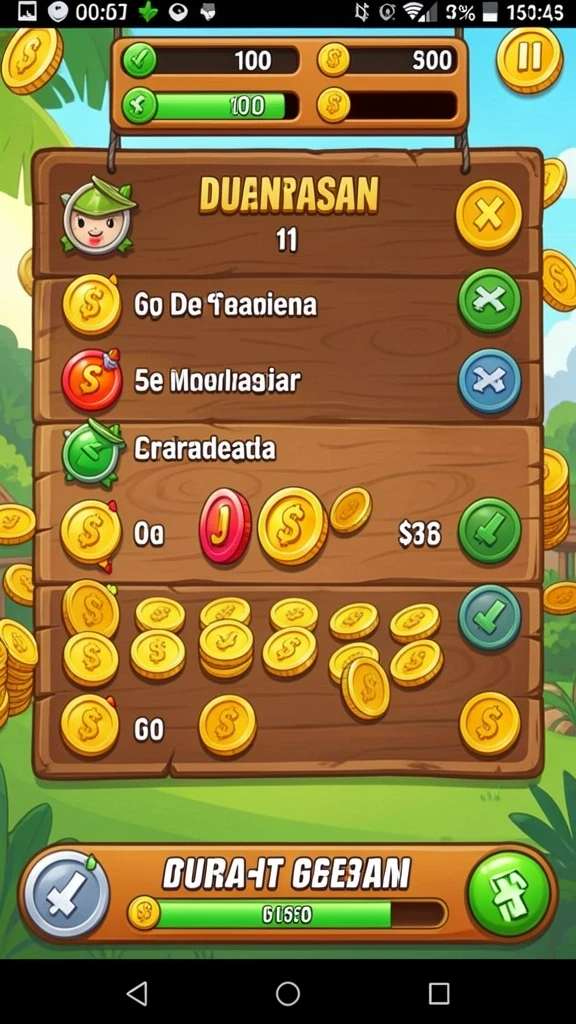
Task: Tap the gold coin button in the last row
Action: pos(490,723)
